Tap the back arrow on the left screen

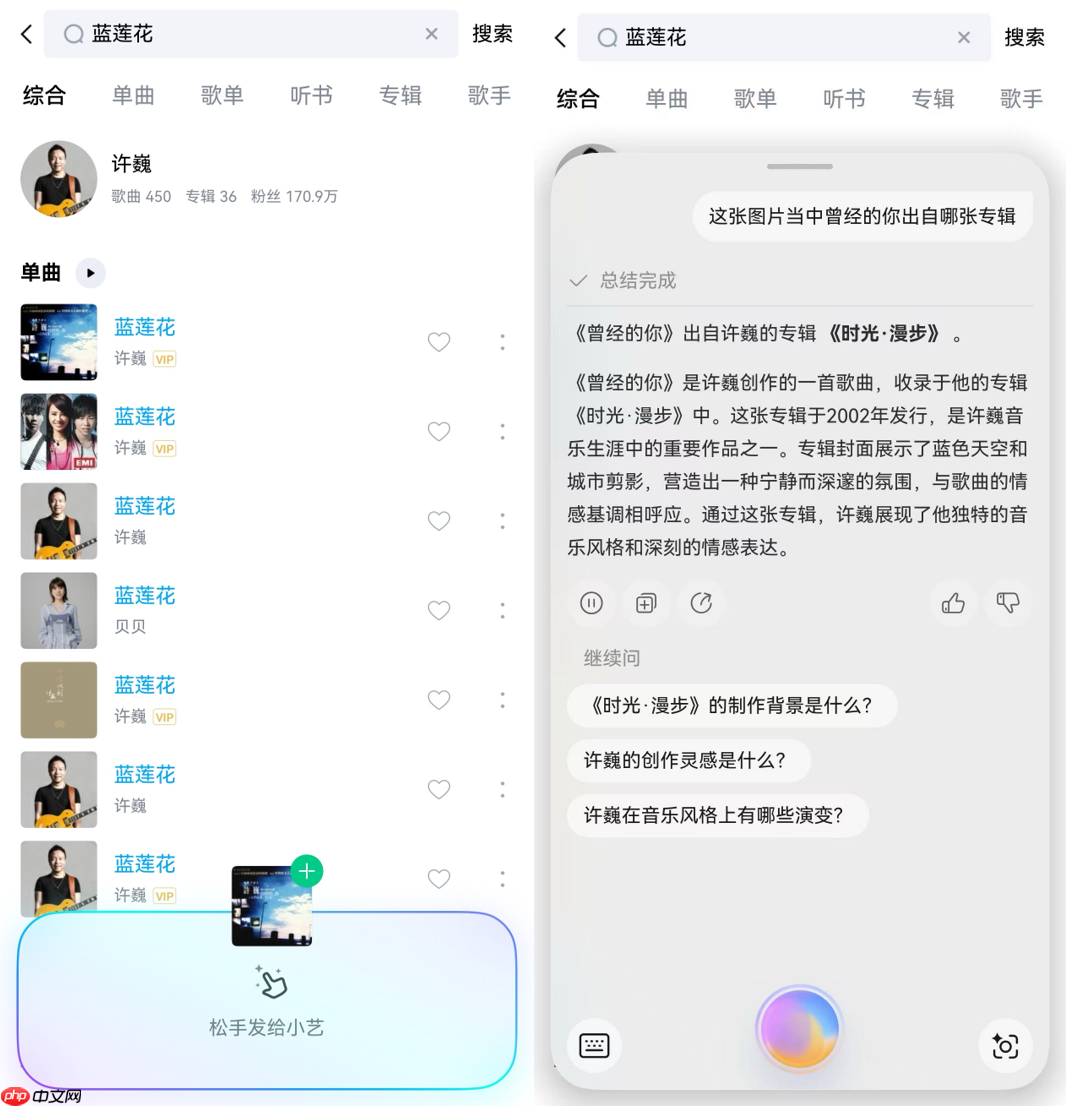click(x=25, y=33)
